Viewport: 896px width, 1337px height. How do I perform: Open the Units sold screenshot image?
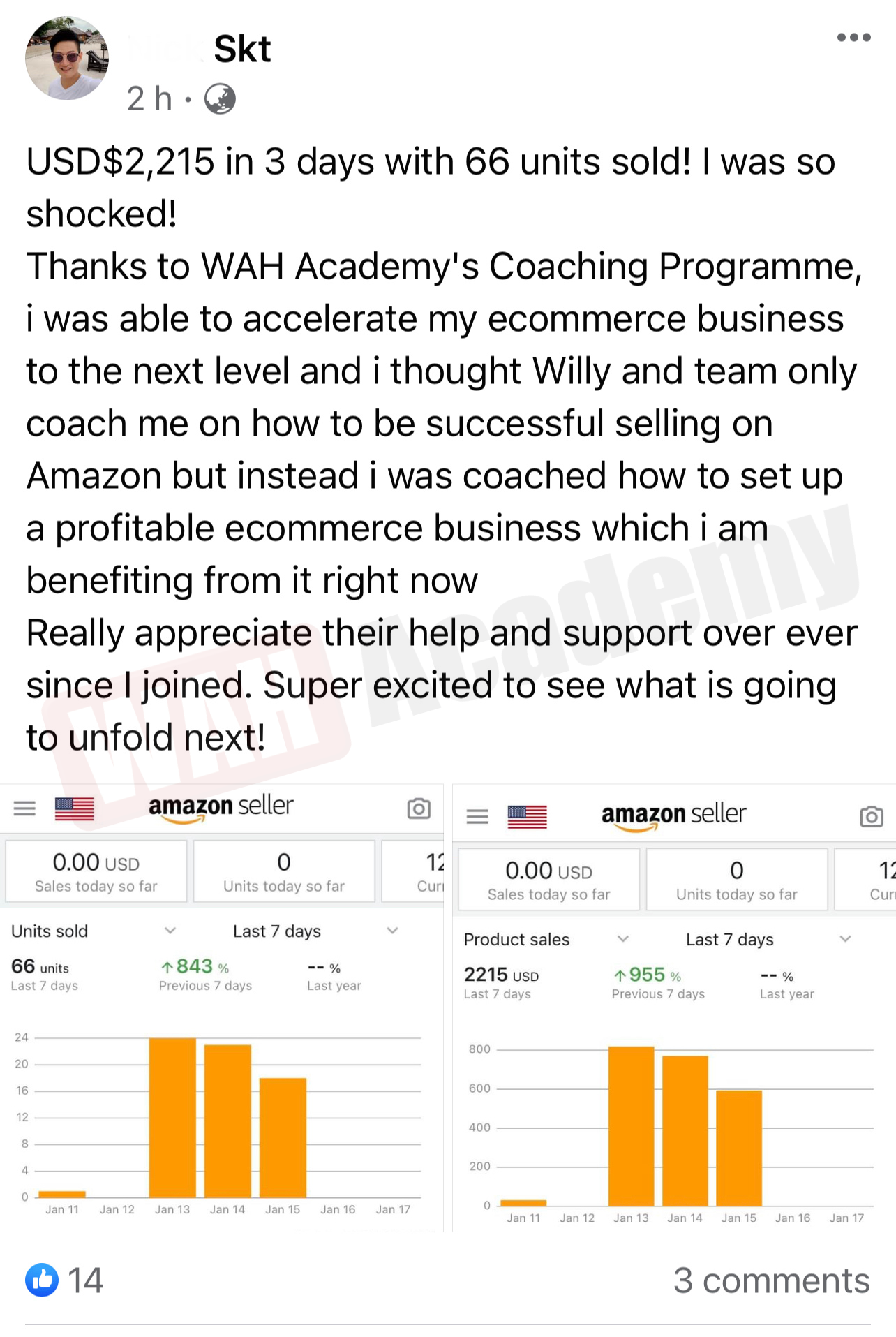(221, 1007)
